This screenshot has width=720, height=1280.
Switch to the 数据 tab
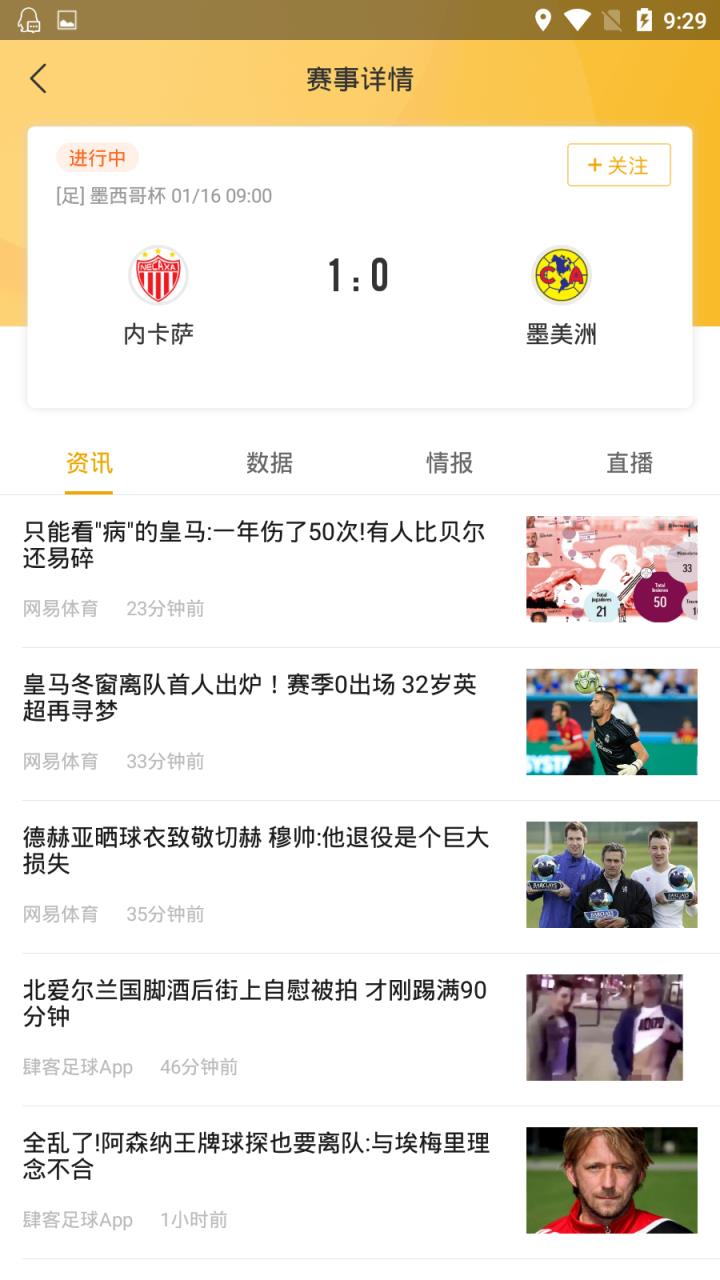[267, 463]
